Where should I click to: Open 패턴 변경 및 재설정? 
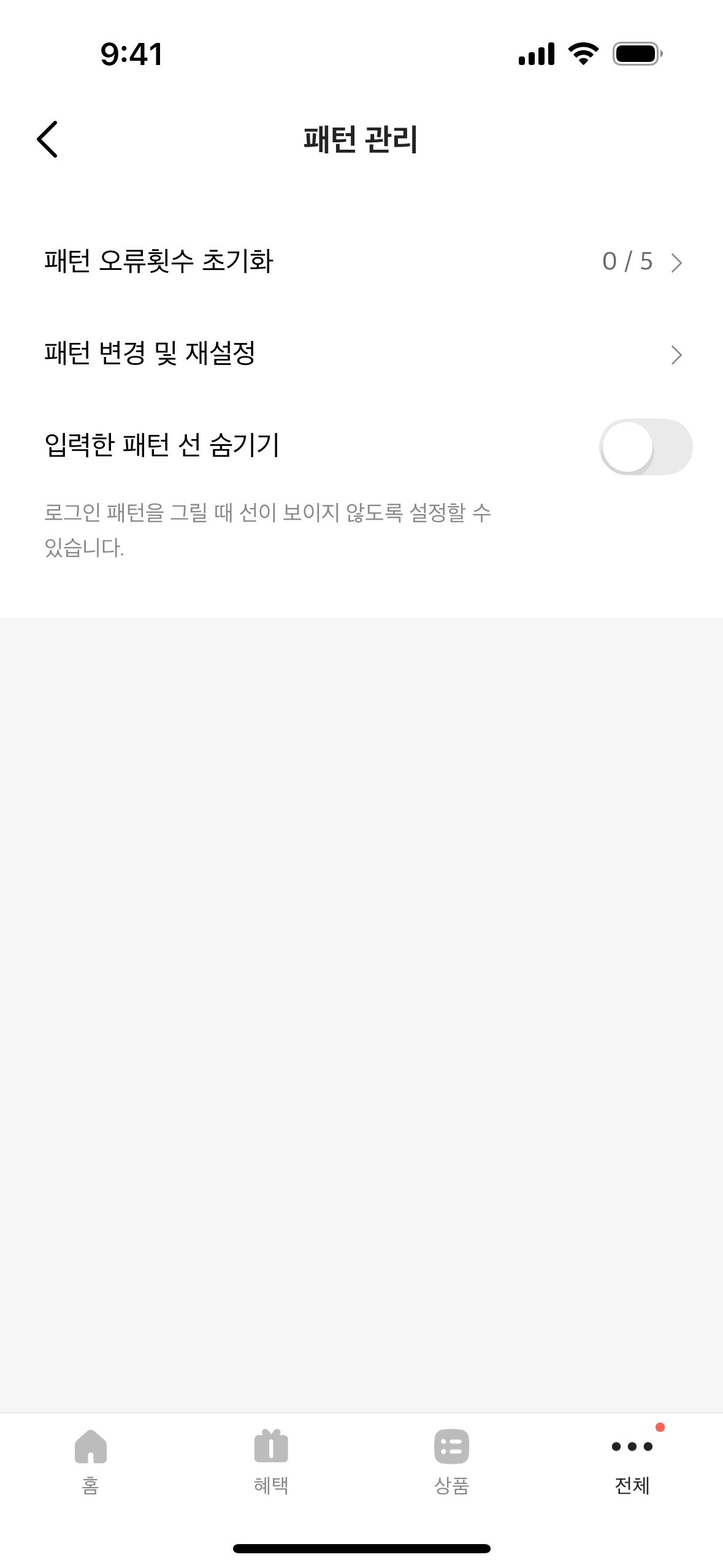(362, 354)
